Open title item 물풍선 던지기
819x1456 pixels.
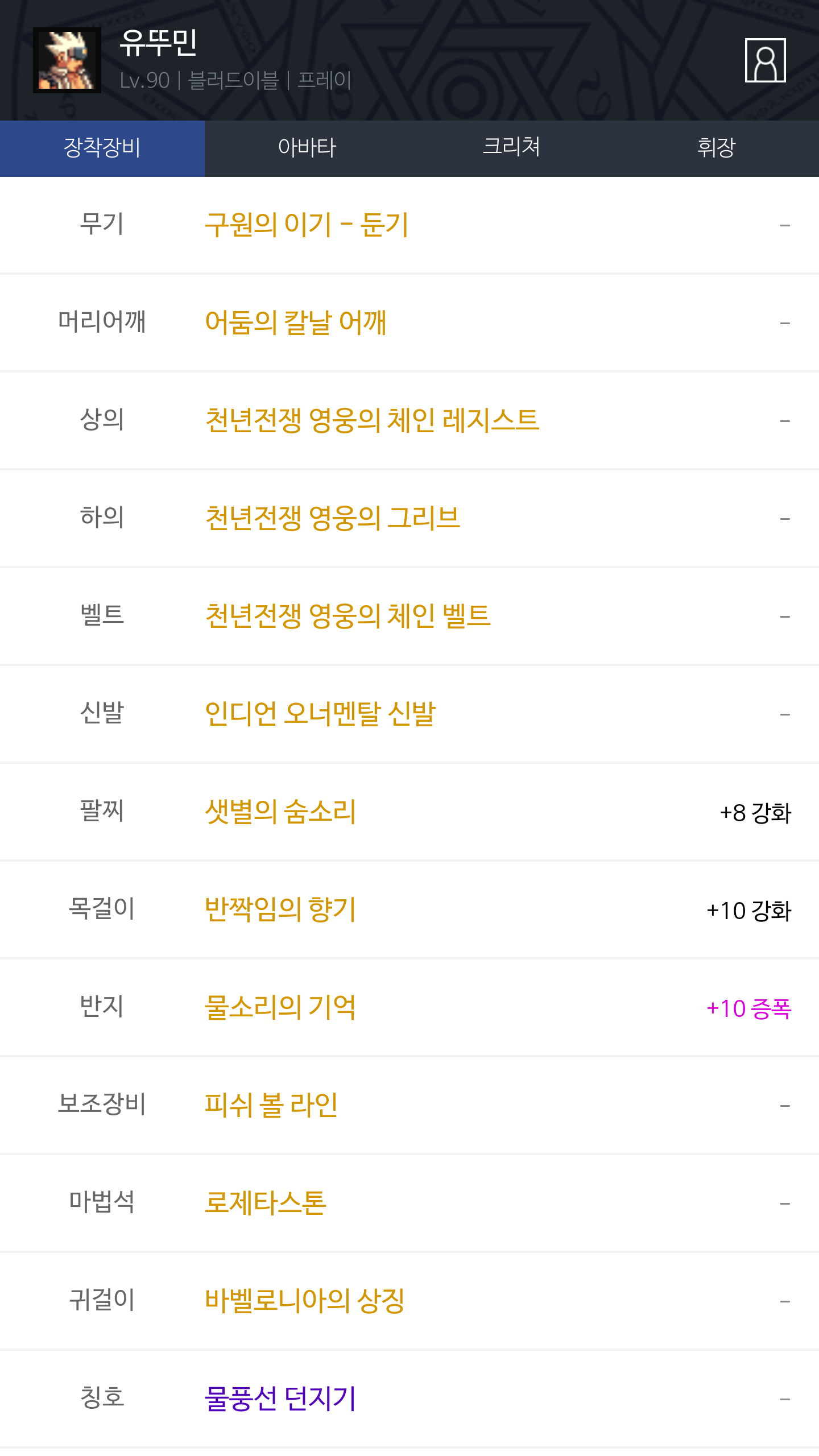(280, 1399)
